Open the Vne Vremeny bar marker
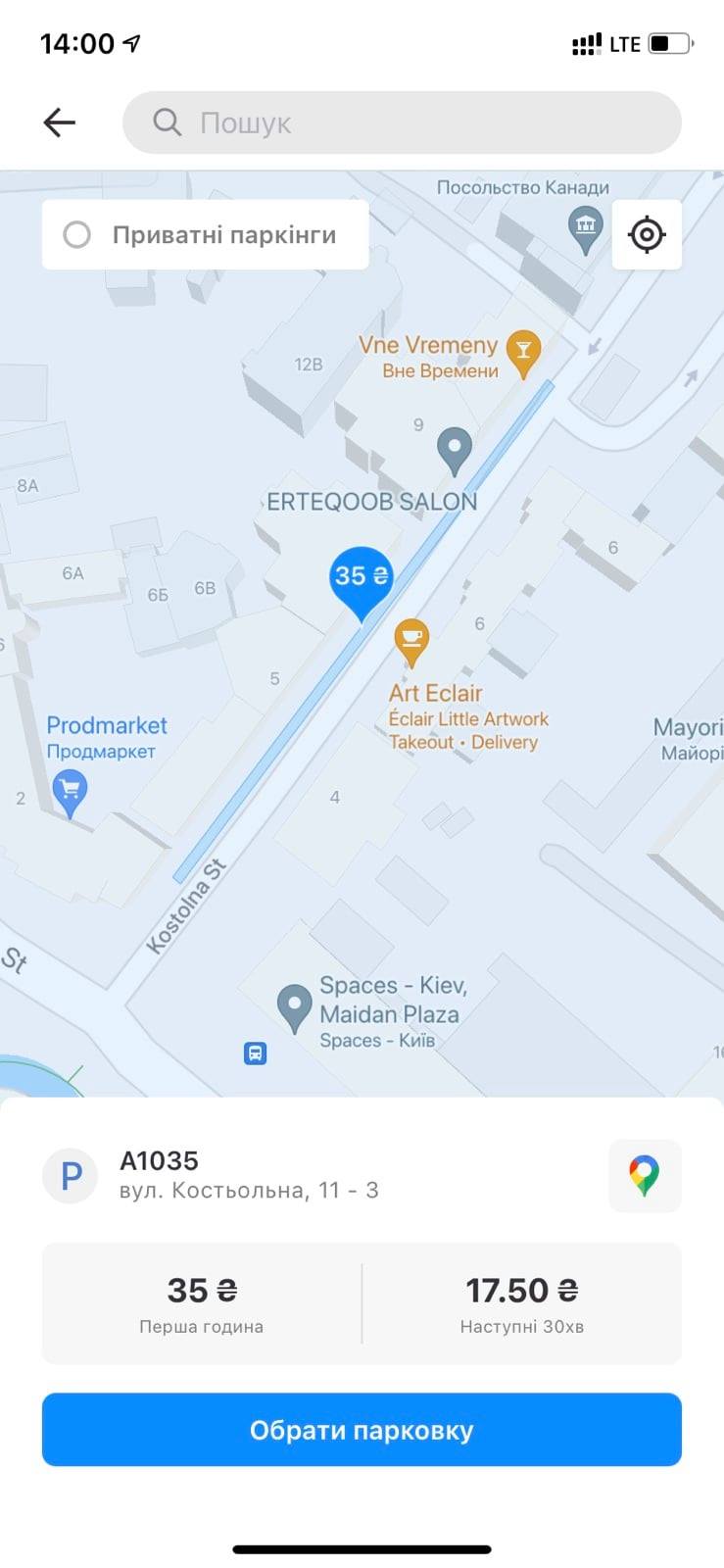 click(523, 351)
